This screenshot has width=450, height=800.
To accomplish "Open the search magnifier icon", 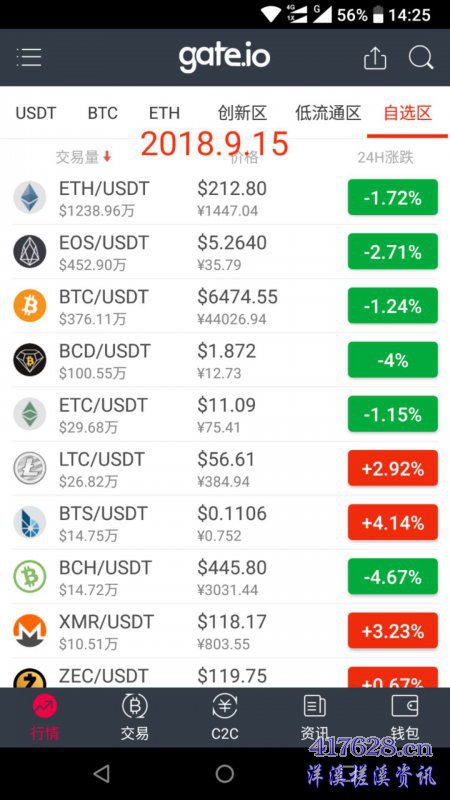I will pos(421,57).
